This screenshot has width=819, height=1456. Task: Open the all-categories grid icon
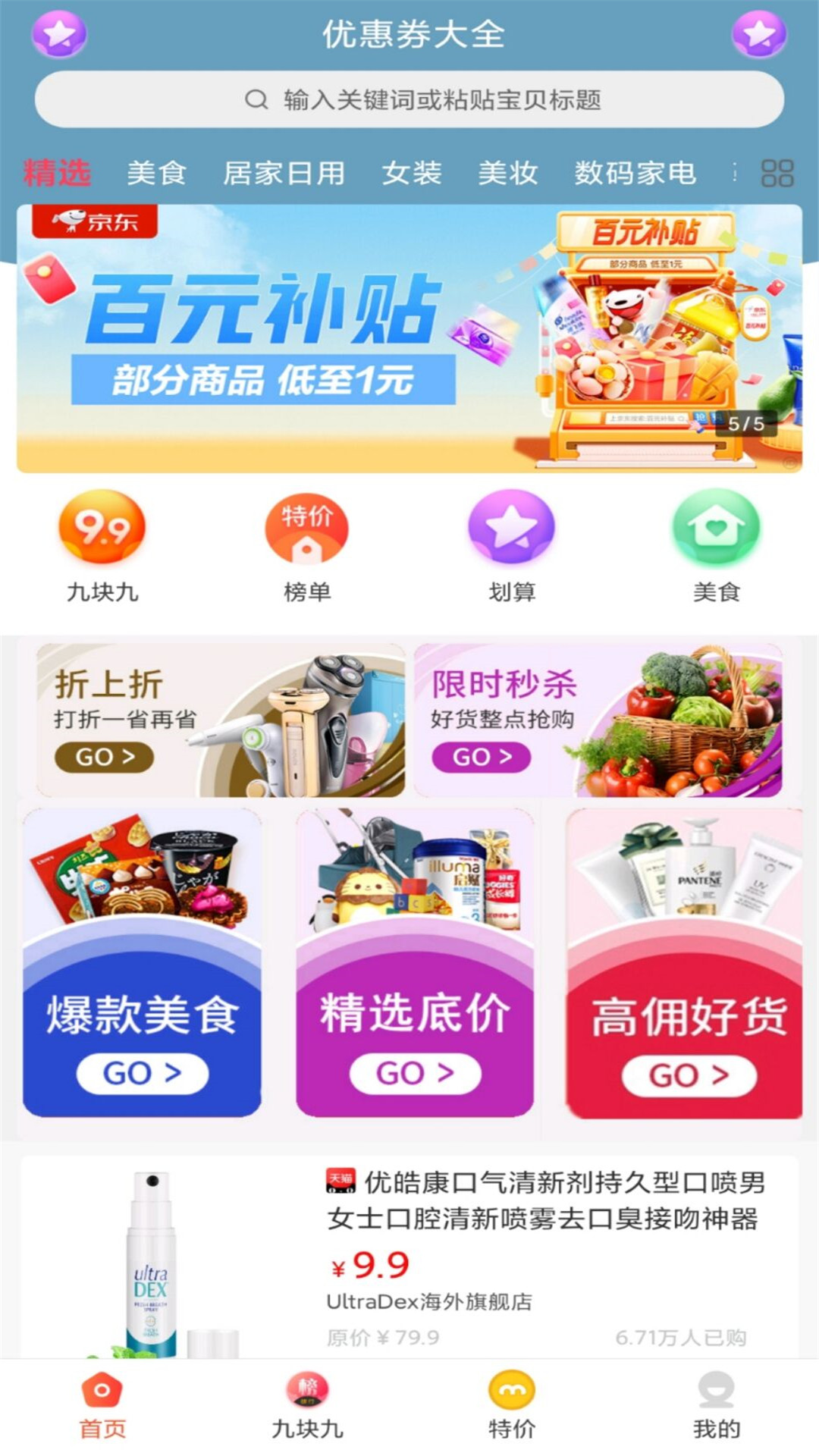tap(777, 173)
